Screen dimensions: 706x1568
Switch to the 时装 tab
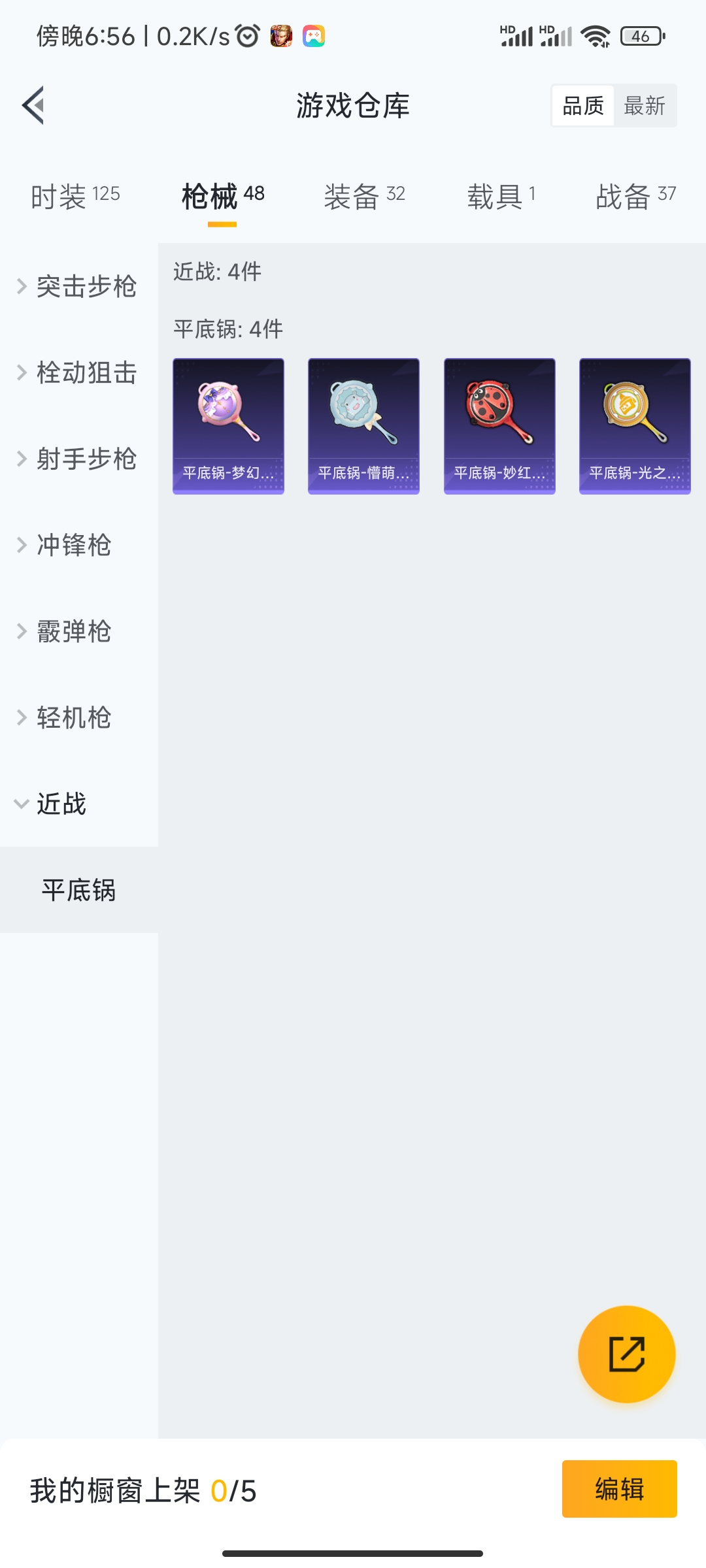75,196
